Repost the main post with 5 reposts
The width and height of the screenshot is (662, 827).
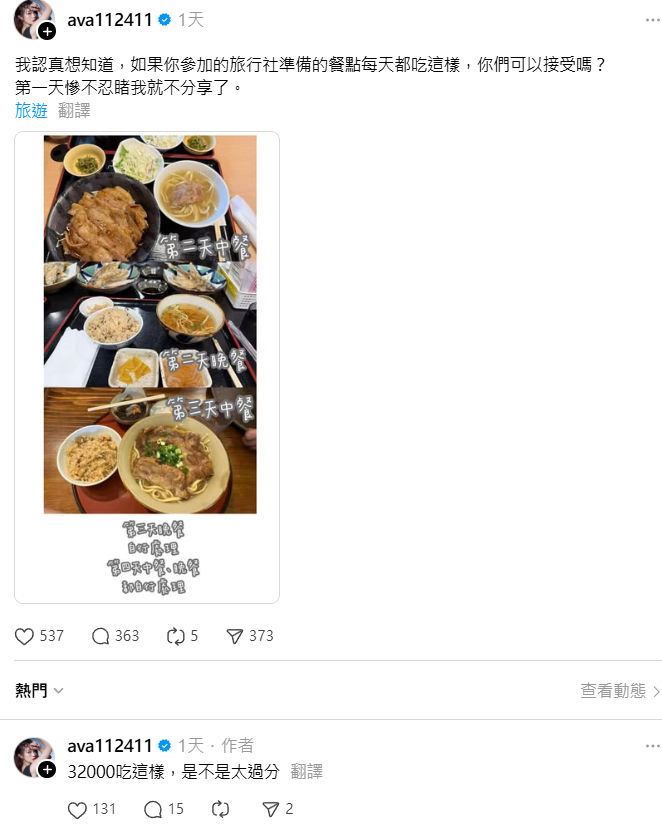[x=175, y=636]
